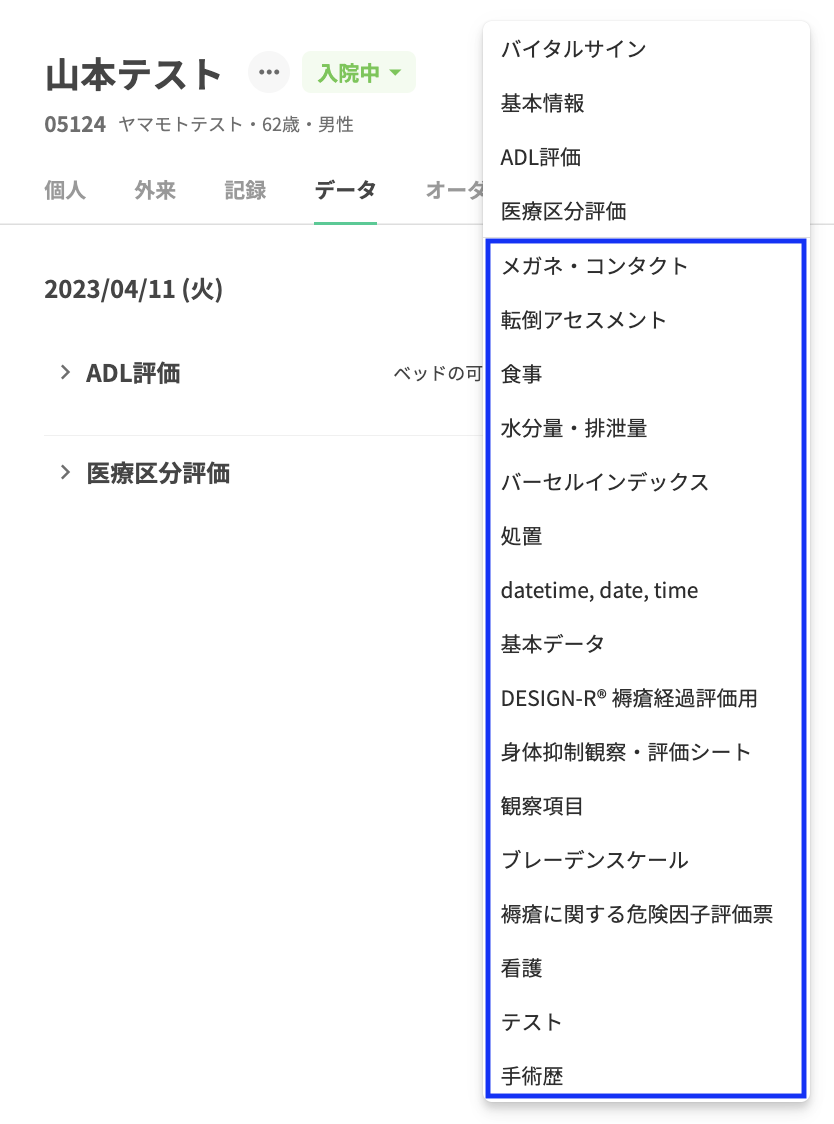Open 手術歴 from the menu
This screenshot has width=834, height=1124.
tap(532, 1076)
